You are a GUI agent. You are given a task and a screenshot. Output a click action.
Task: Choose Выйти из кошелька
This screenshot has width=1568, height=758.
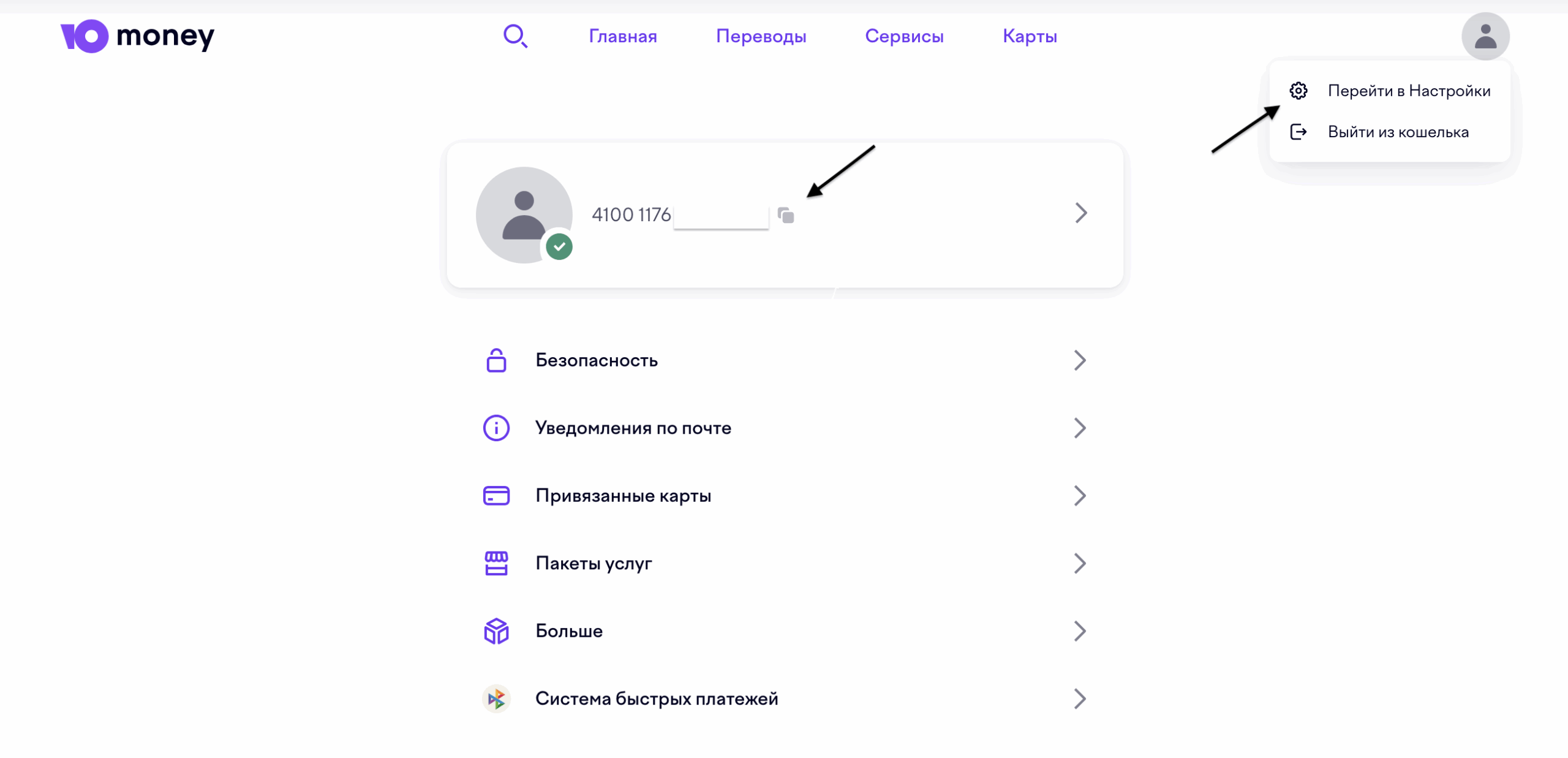pos(1397,132)
